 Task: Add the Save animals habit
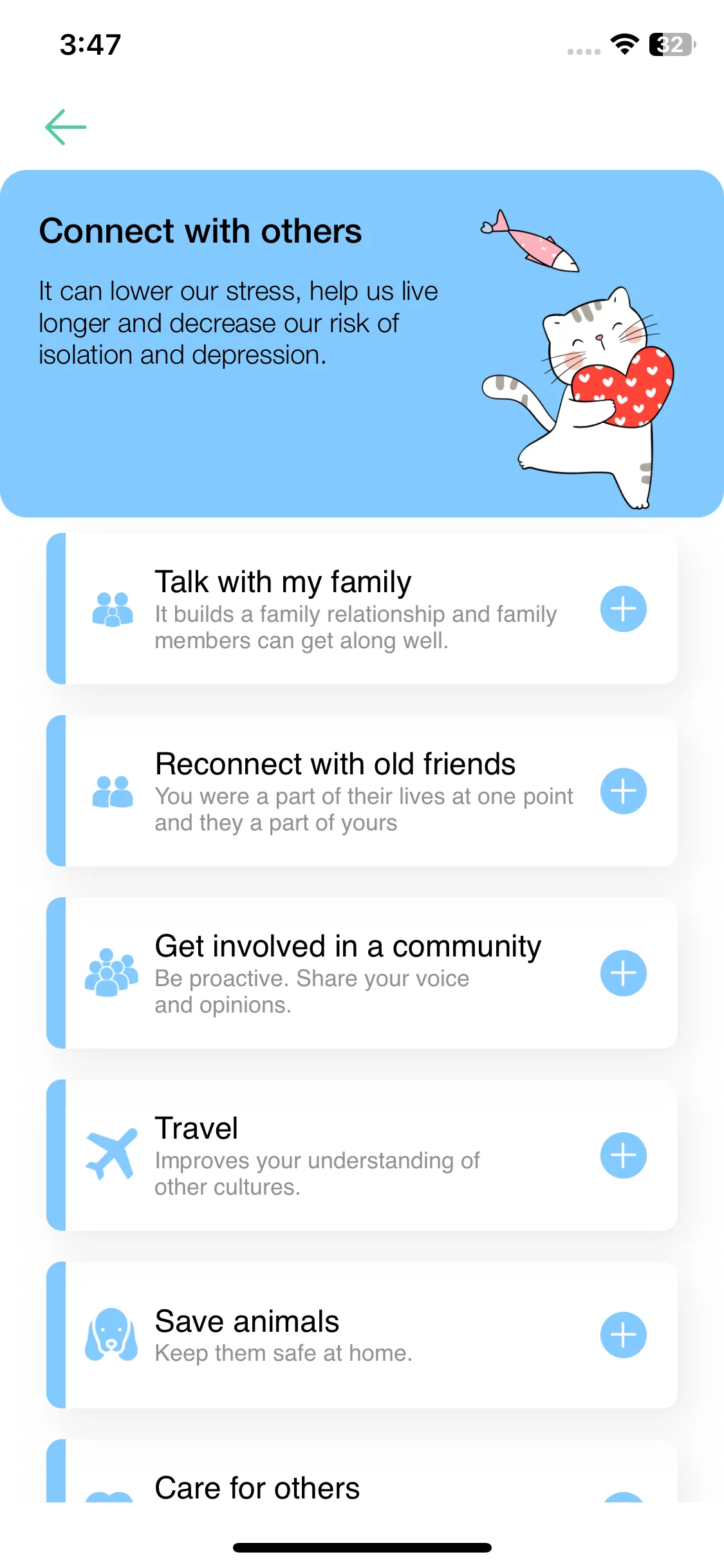coord(623,1335)
